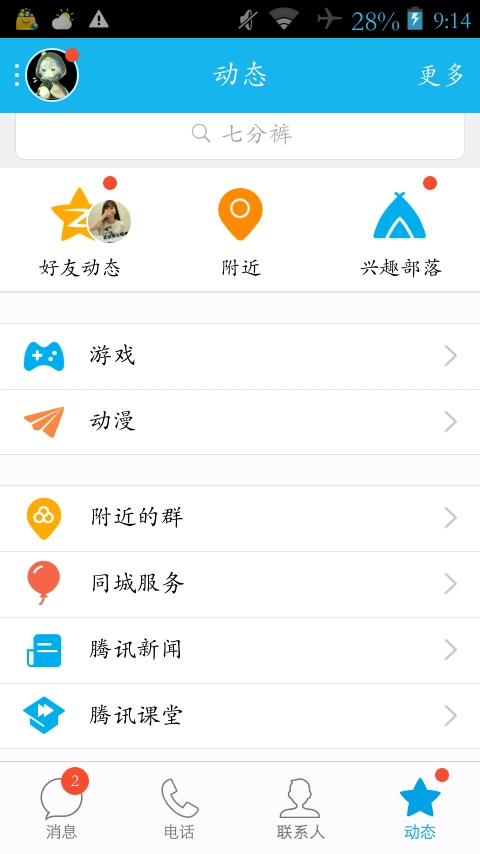
Task: Open 附近
Action: click(x=240, y=231)
